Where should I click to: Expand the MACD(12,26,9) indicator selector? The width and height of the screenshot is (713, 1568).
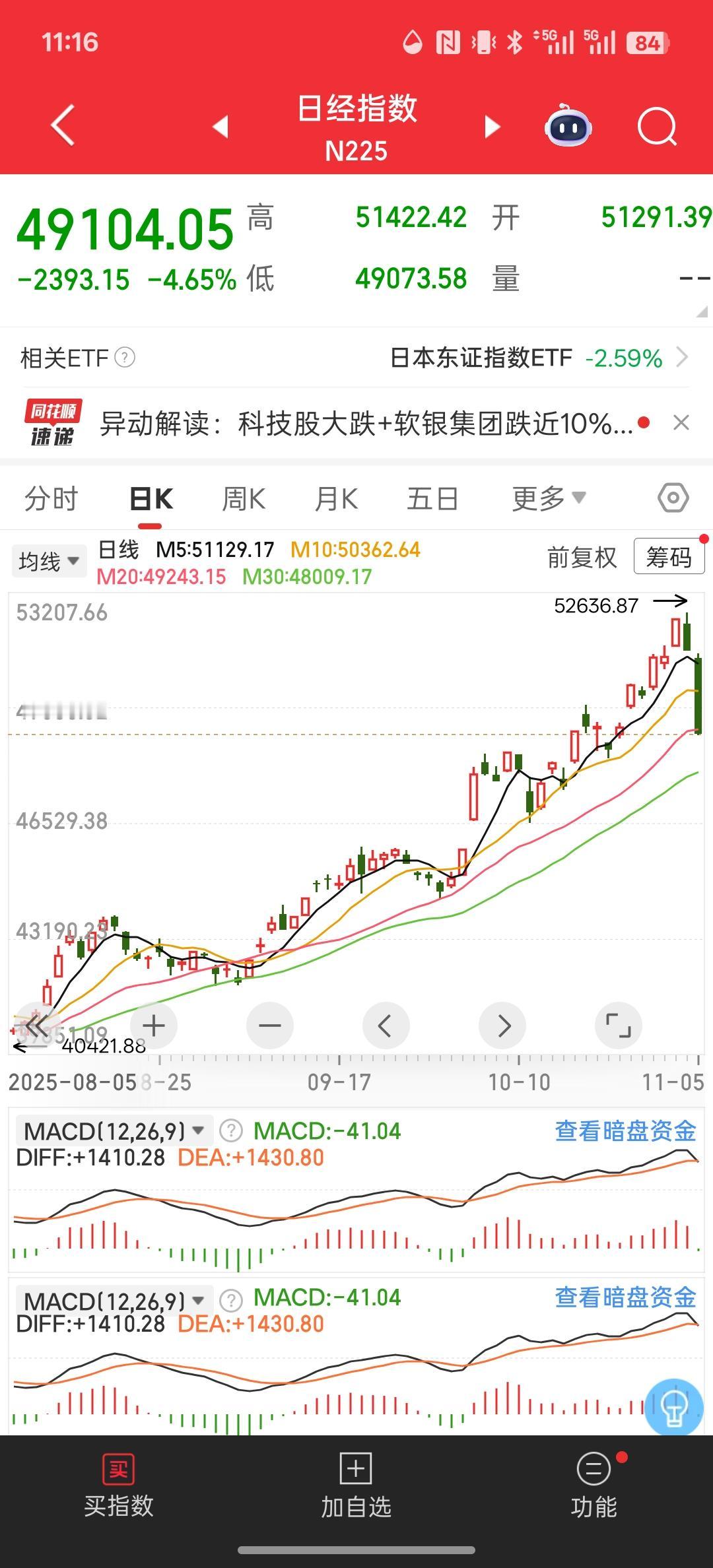[112, 1130]
